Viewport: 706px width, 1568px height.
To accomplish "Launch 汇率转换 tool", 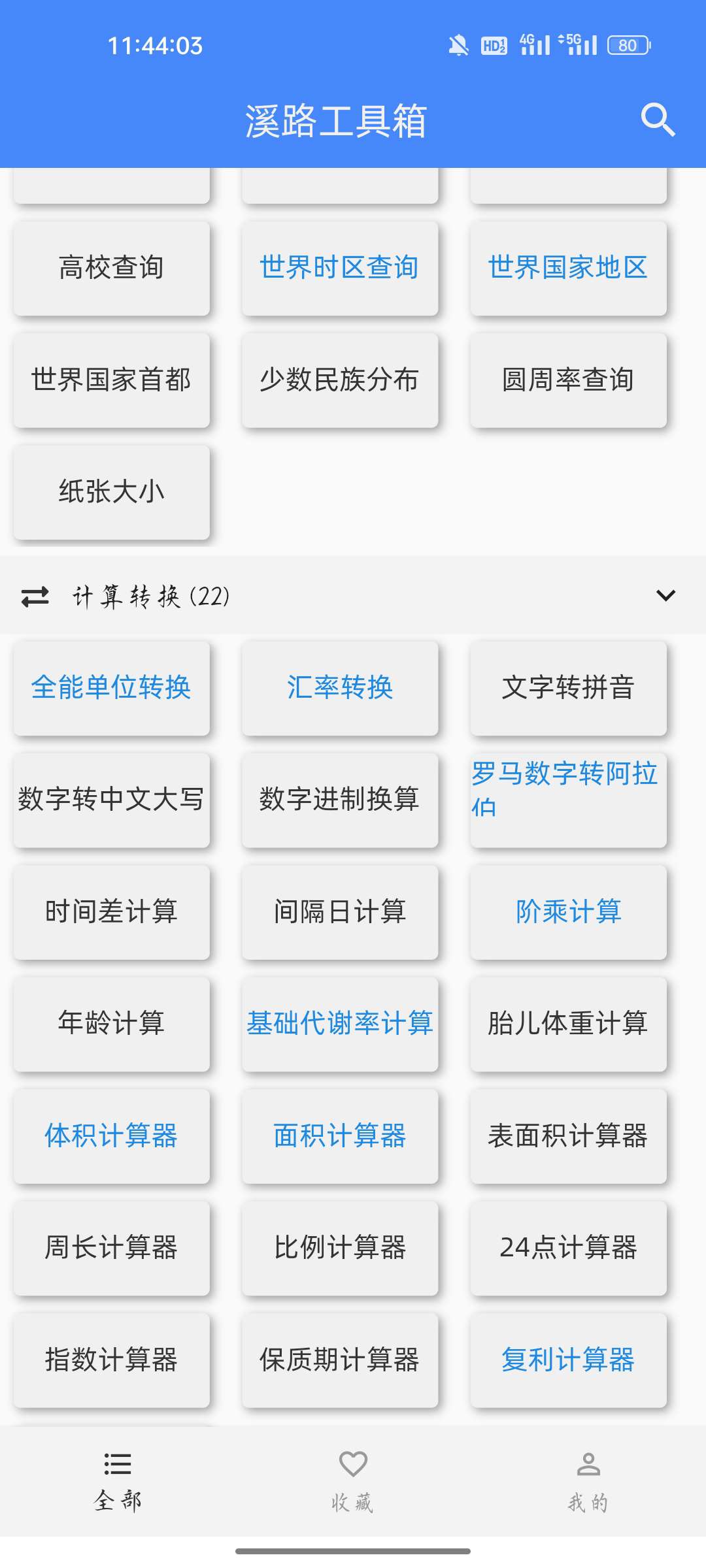I will tap(340, 688).
